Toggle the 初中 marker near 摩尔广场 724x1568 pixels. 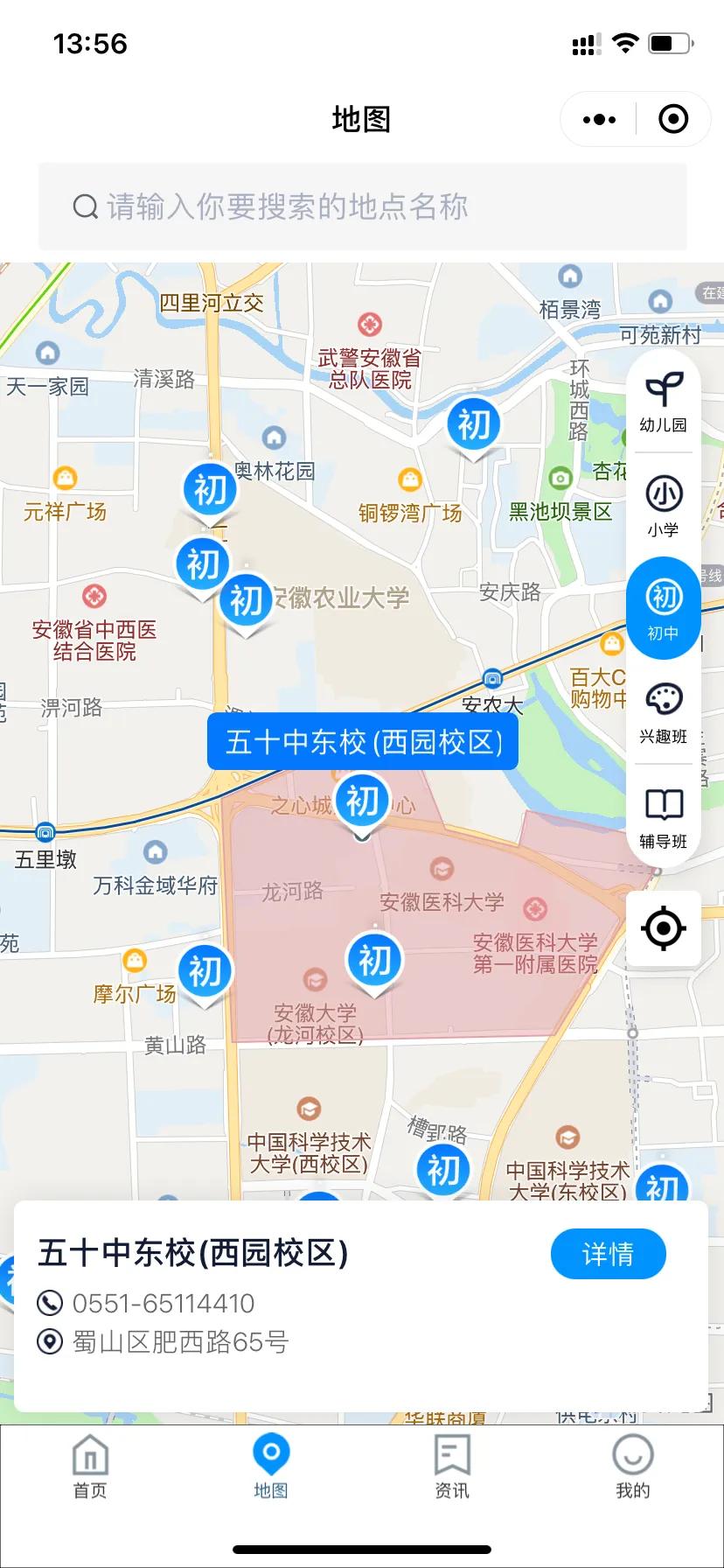point(205,969)
